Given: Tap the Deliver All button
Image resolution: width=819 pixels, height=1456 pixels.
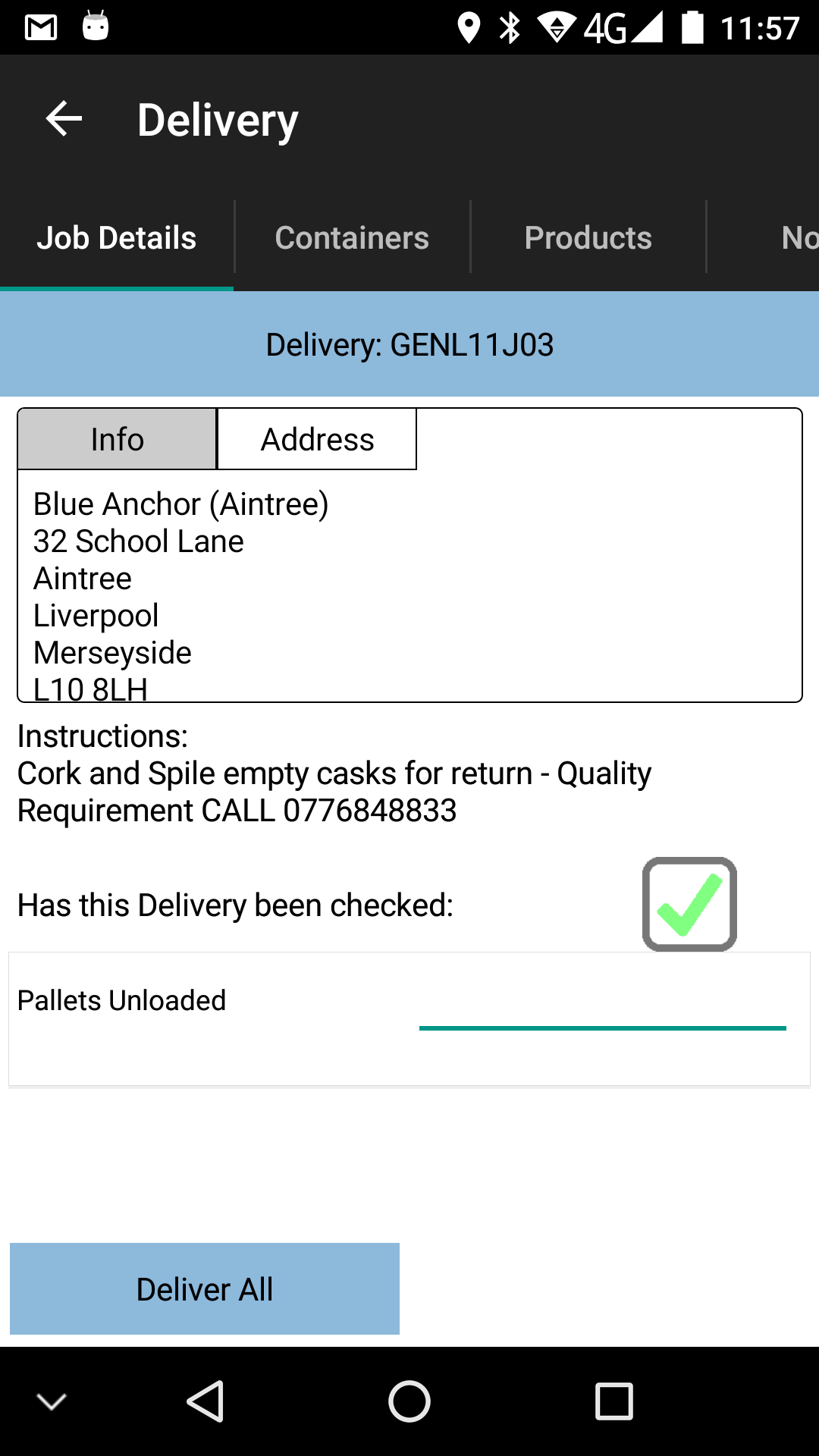Looking at the screenshot, I should point(205,1288).
